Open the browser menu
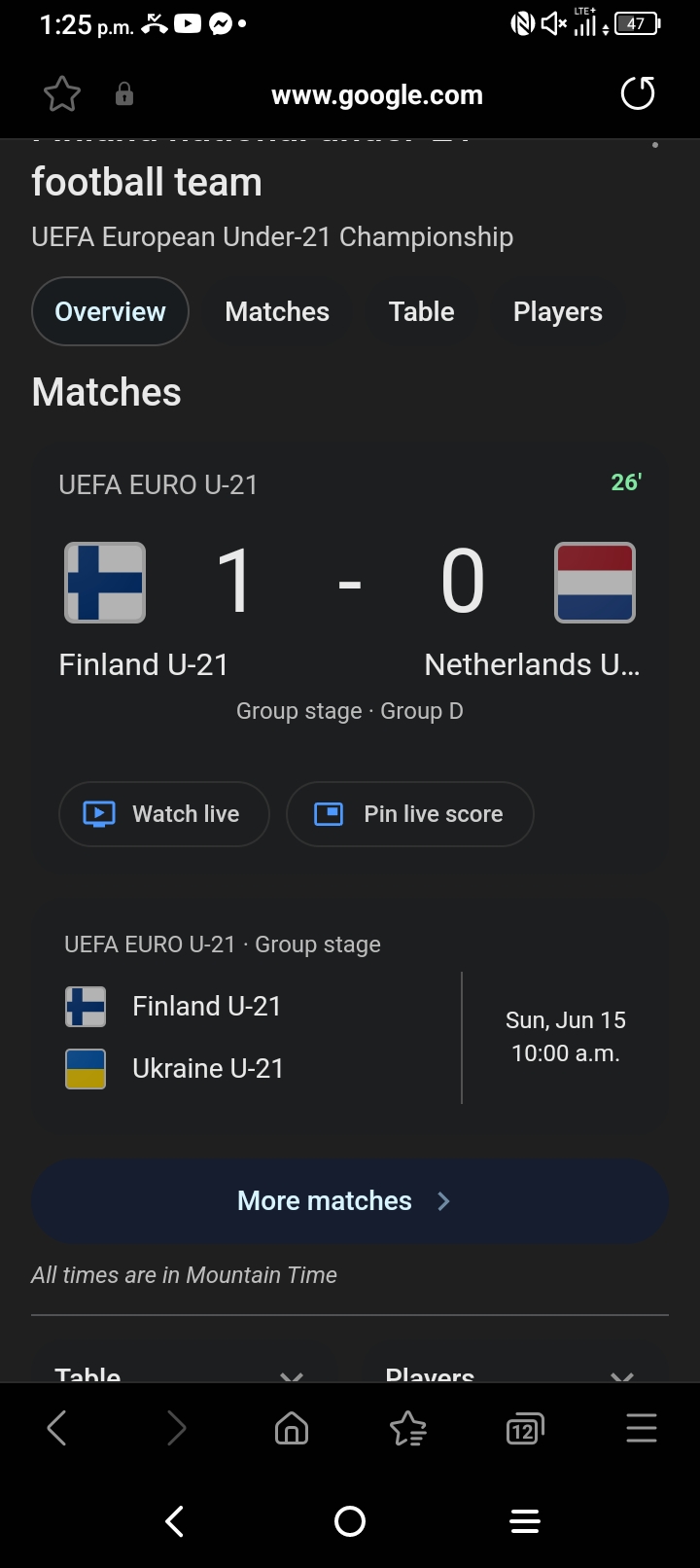The width and height of the screenshot is (700, 1568). (642, 1428)
